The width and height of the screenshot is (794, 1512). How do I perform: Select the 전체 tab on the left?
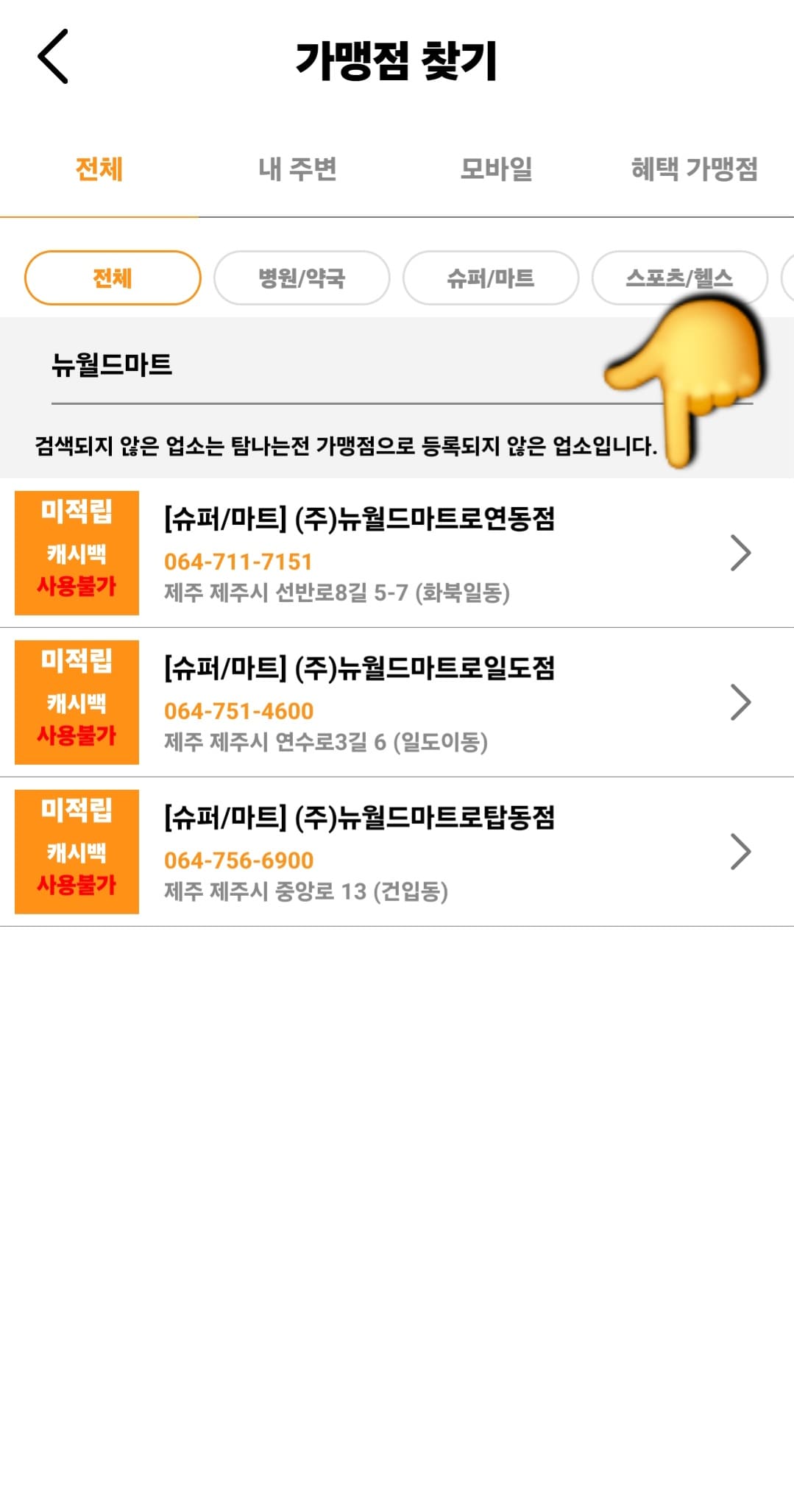pos(99,169)
